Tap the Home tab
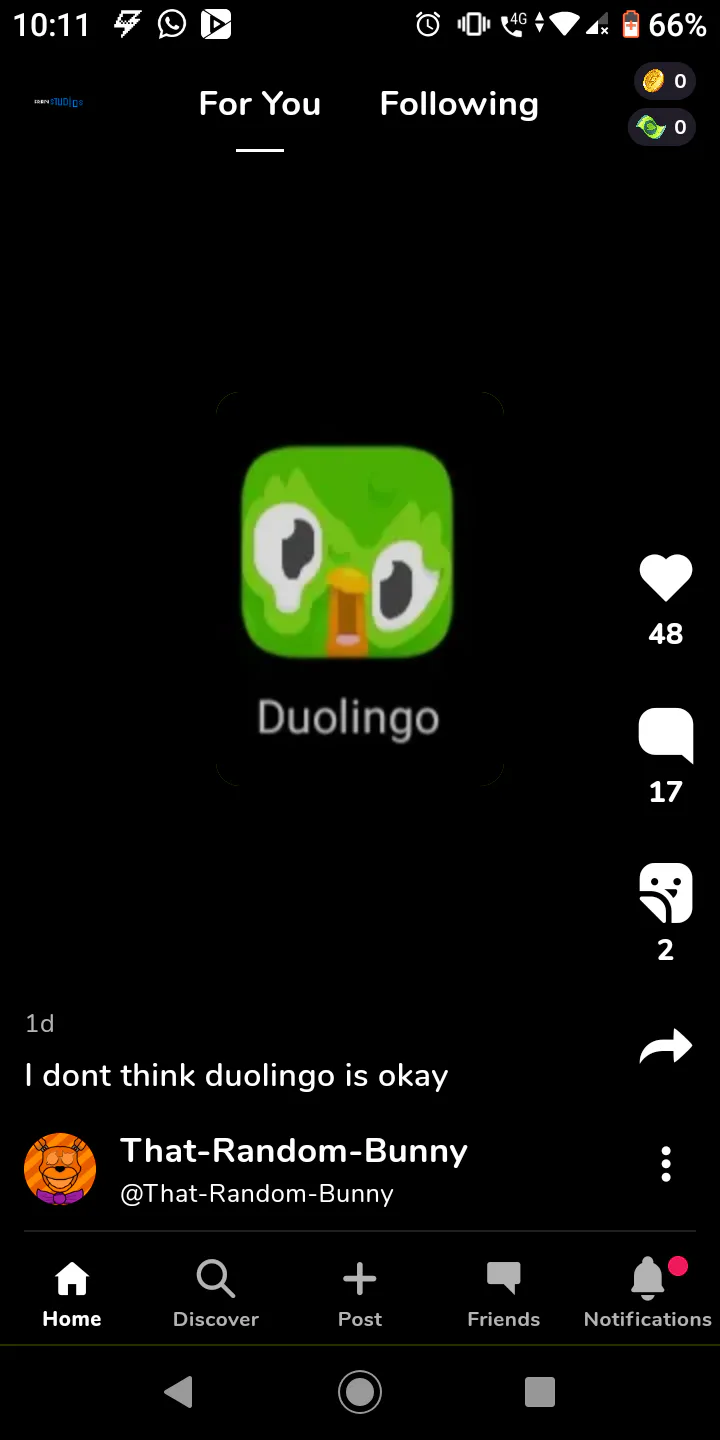This screenshot has height=1440, width=720. coord(72,1294)
